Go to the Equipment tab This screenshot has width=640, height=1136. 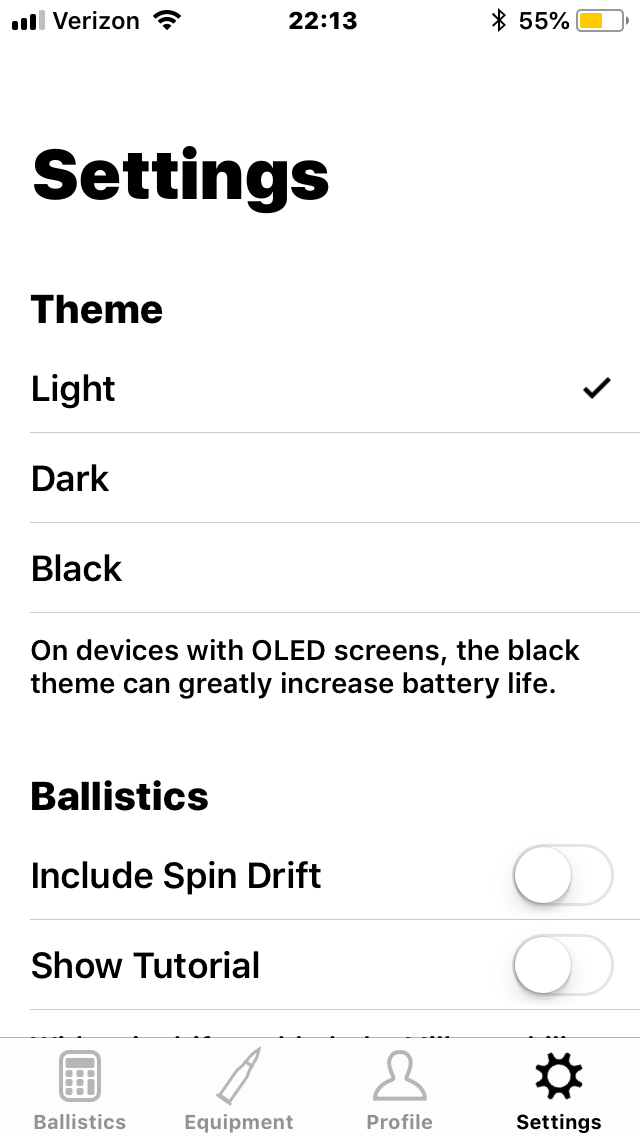pyautogui.click(x=239, y=1090)
